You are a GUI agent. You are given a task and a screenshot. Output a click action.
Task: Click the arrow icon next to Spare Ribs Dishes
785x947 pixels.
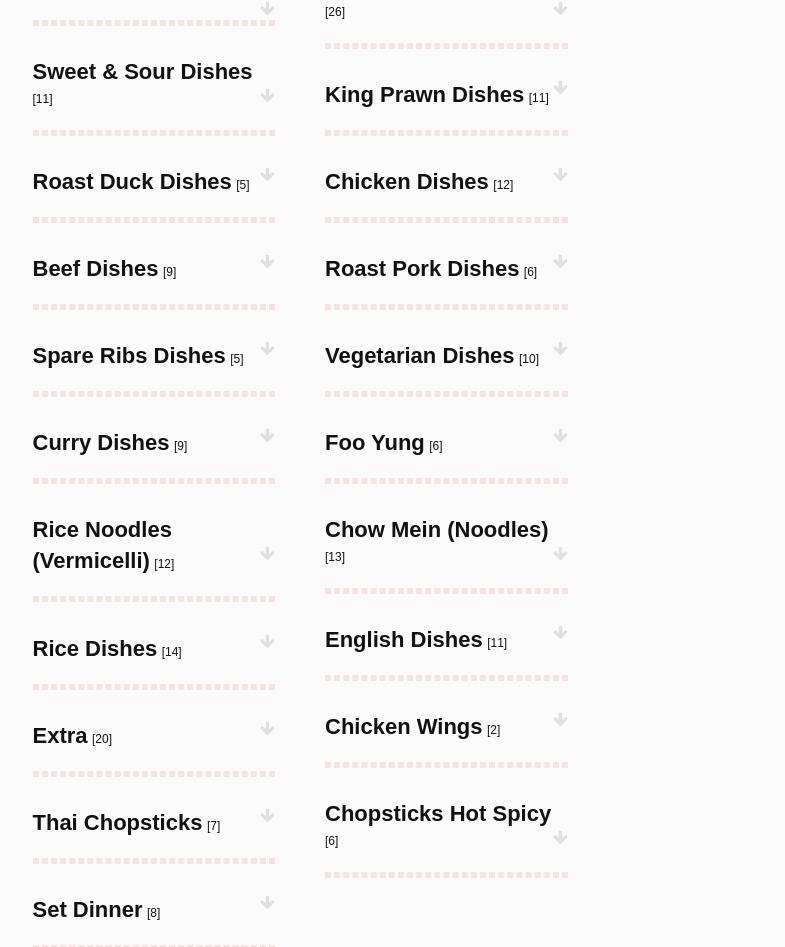click(x=267, y=348)
